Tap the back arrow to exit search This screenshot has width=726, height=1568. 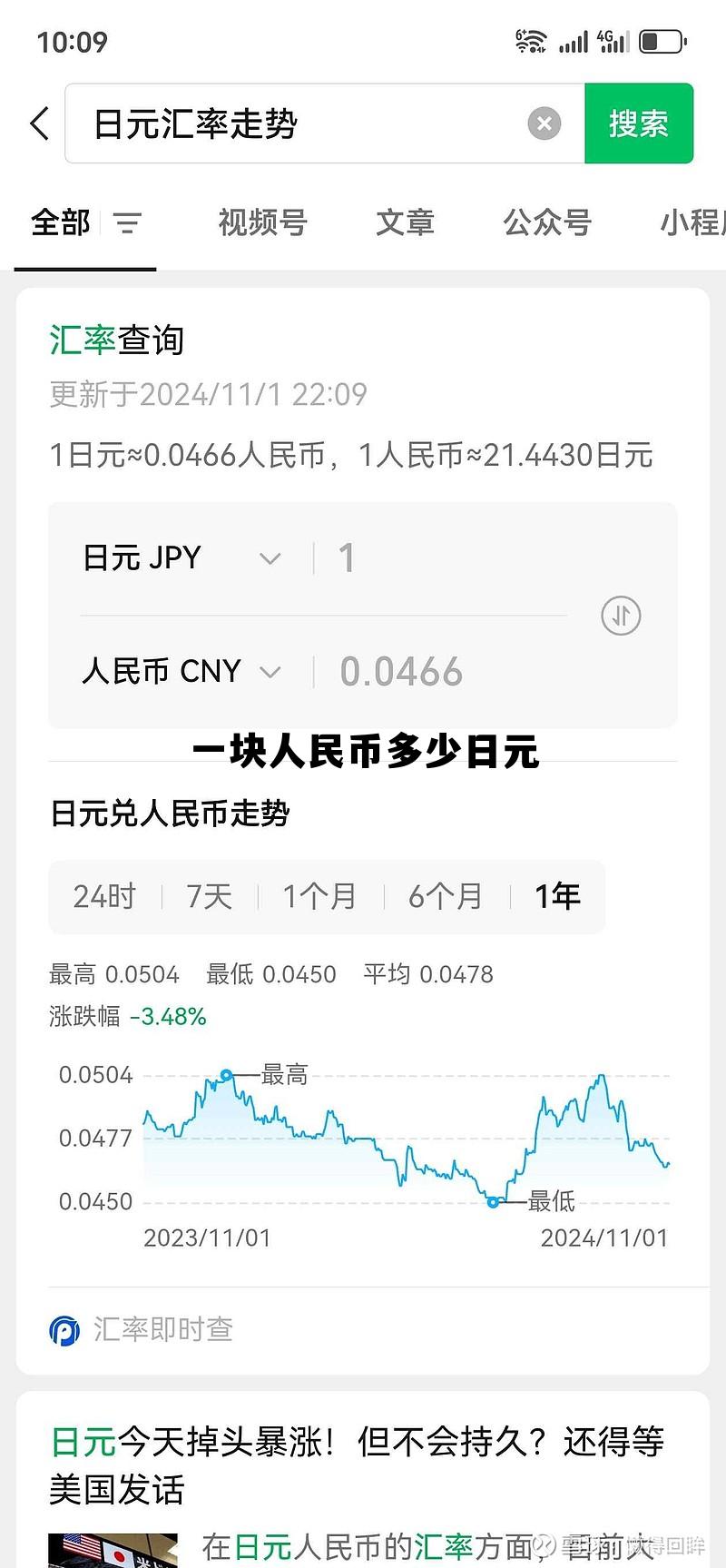coord(37,123)
